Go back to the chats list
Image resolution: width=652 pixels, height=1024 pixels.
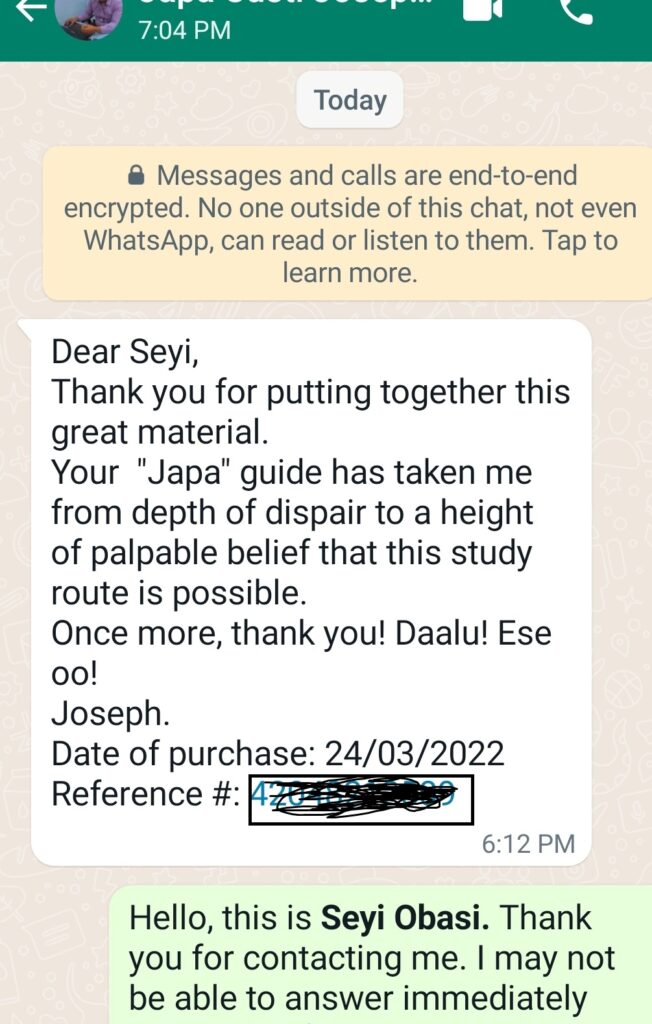coord(30,10)
